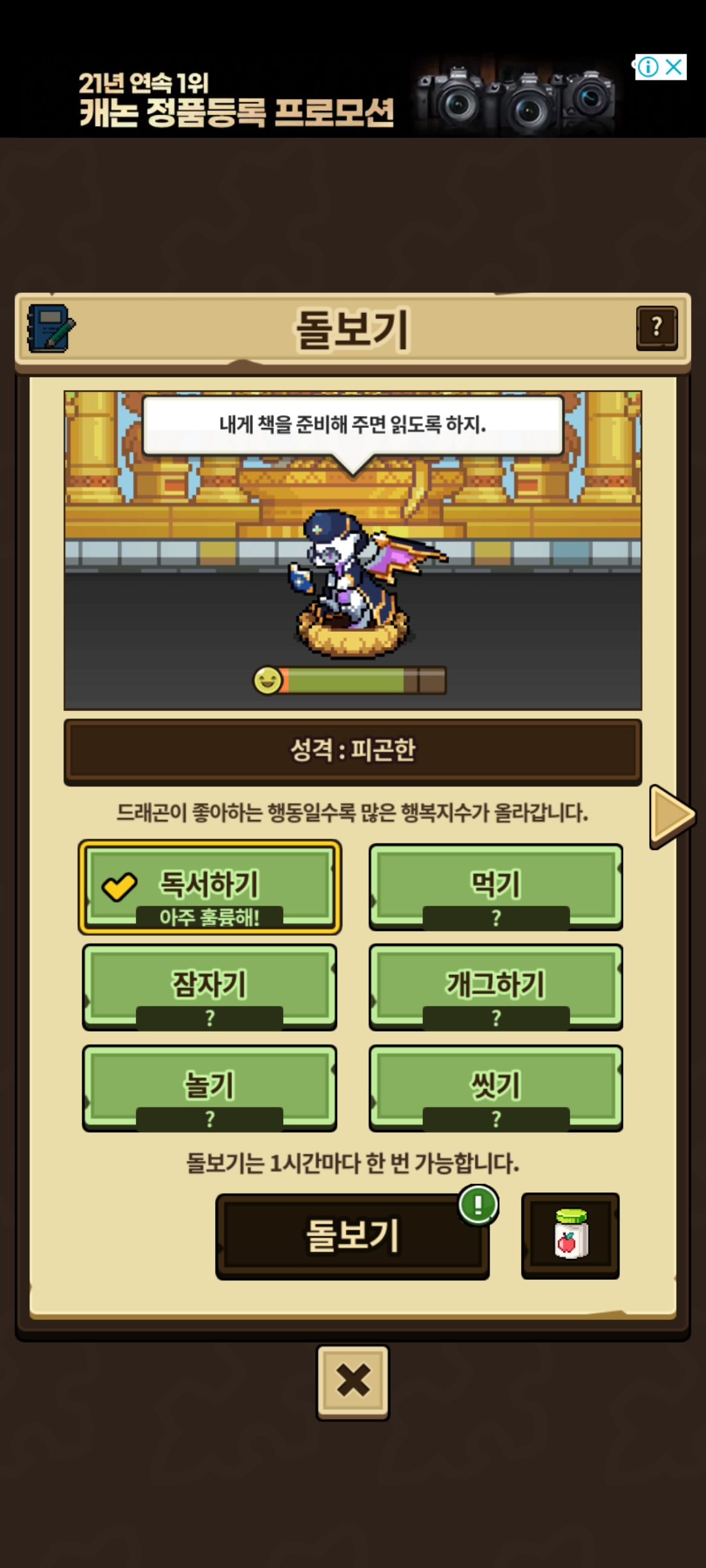Select the 씻기 action

click(x=496, y=1088)
